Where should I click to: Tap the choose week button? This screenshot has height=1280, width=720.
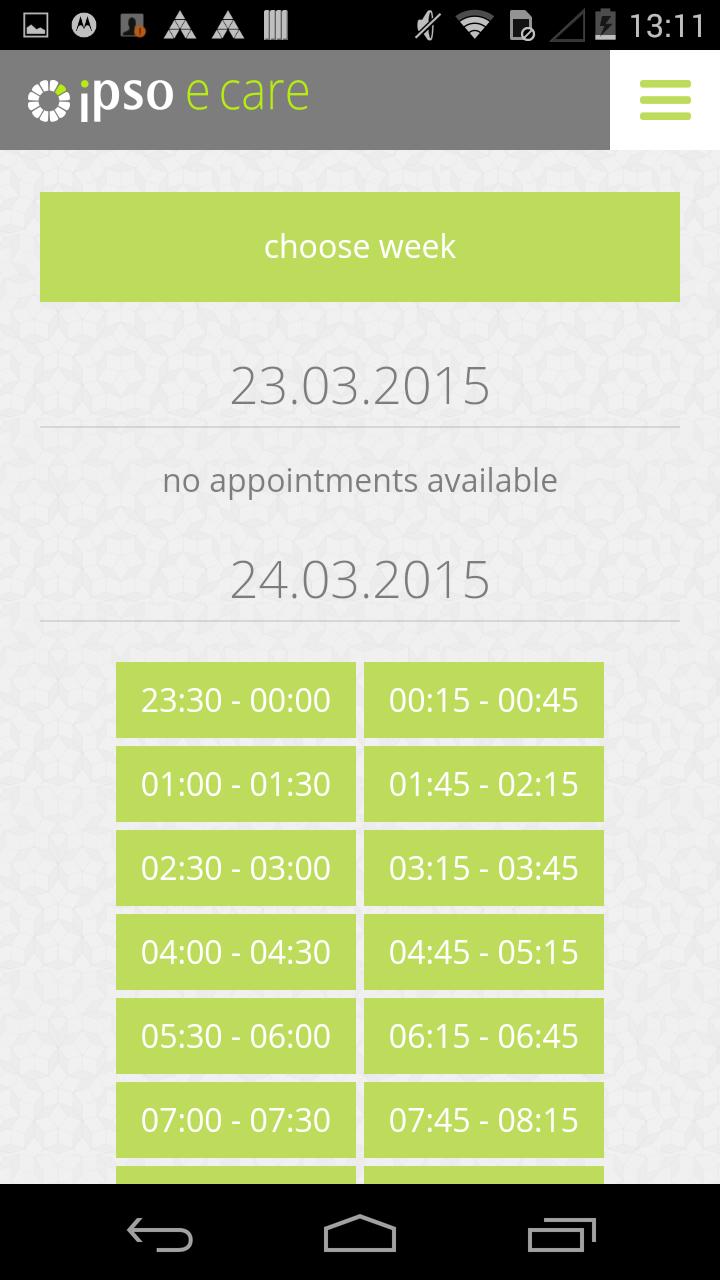point(360,247)
